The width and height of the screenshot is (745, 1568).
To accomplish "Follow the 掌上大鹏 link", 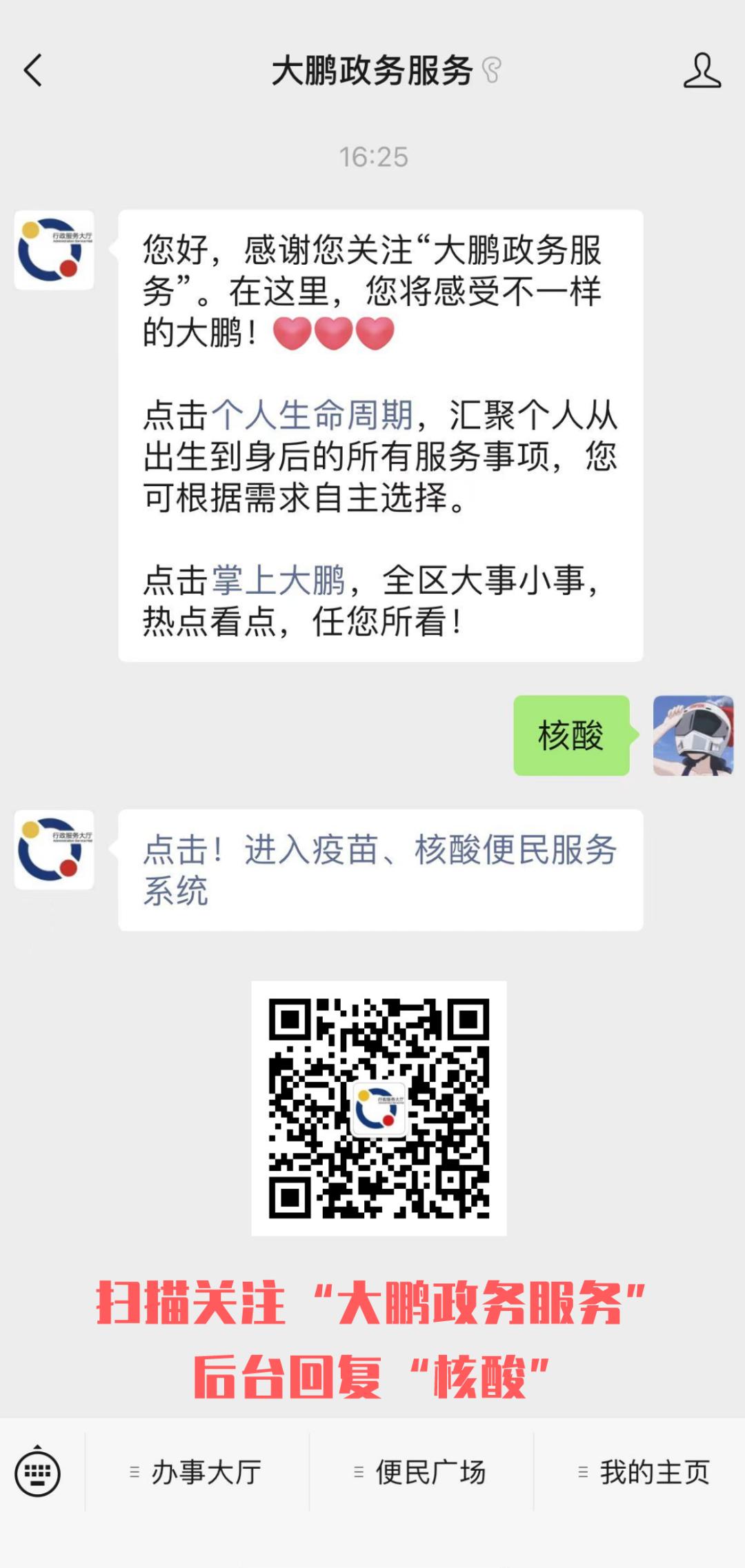I will coord(278,581).
